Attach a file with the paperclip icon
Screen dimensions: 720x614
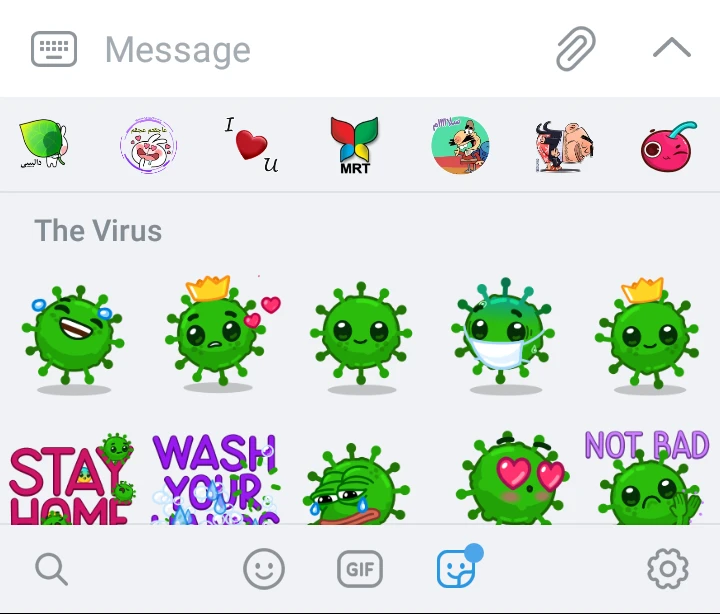576,48
